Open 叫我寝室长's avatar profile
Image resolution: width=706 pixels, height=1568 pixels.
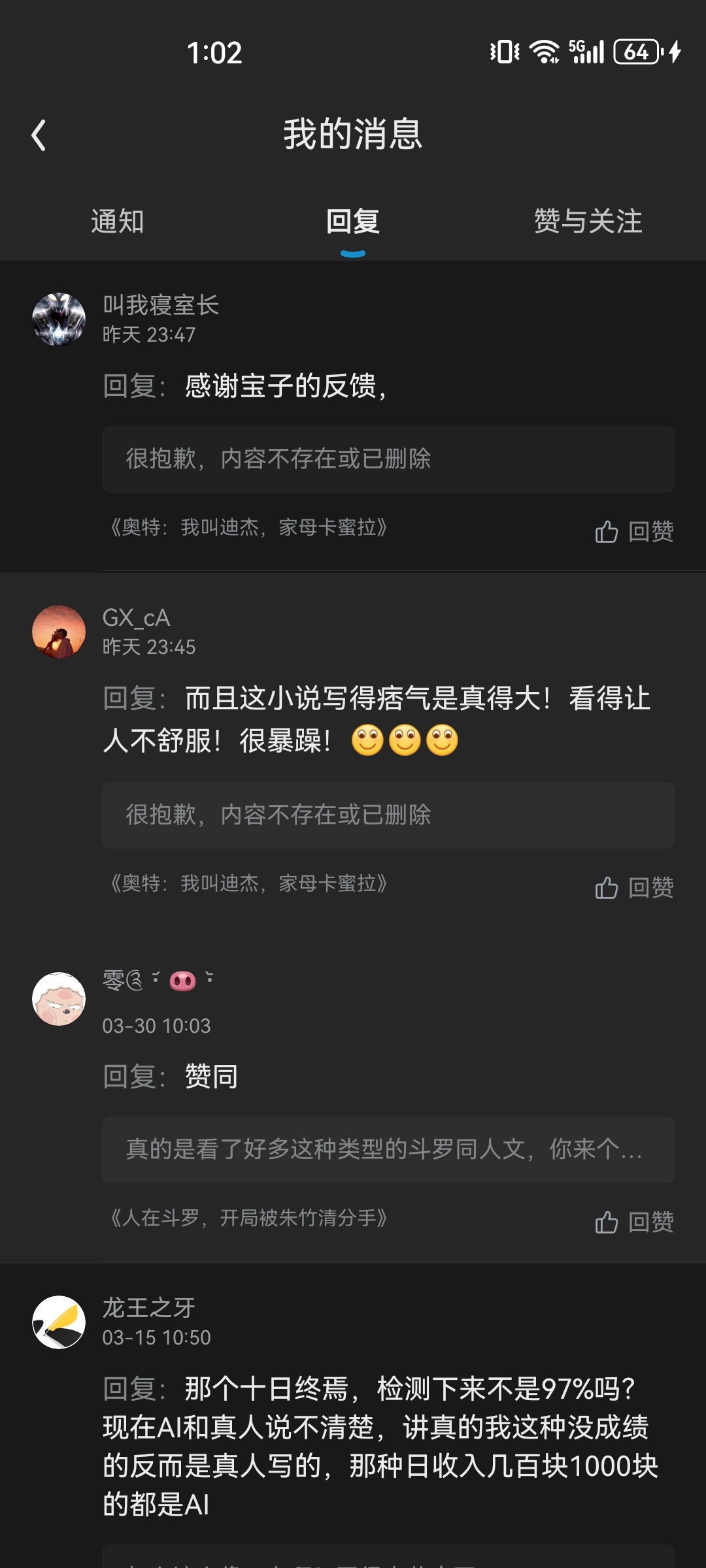coord(59,319)
